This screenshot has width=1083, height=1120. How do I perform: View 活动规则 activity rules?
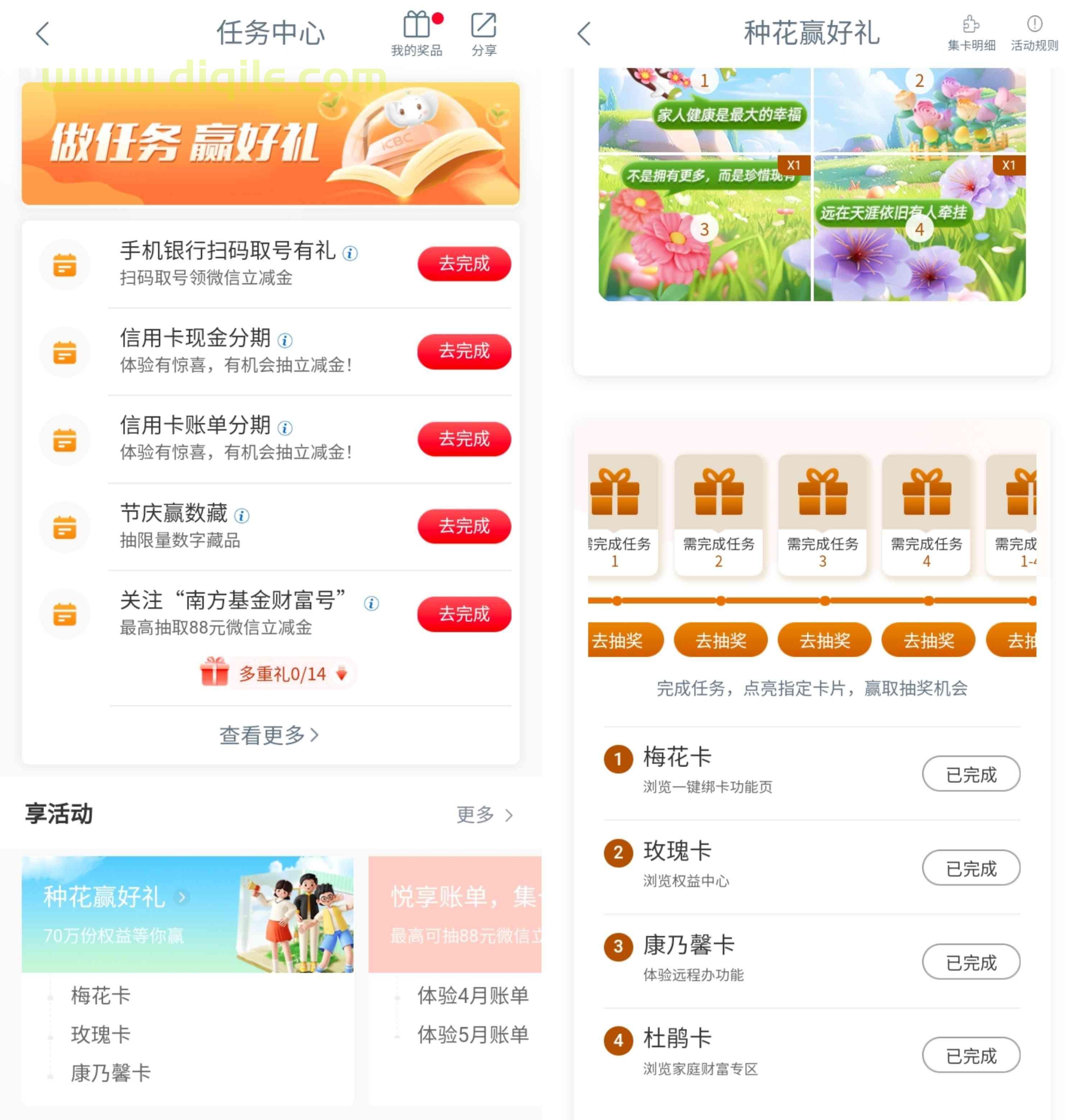pyautogui.click(x=1034, y=33)
